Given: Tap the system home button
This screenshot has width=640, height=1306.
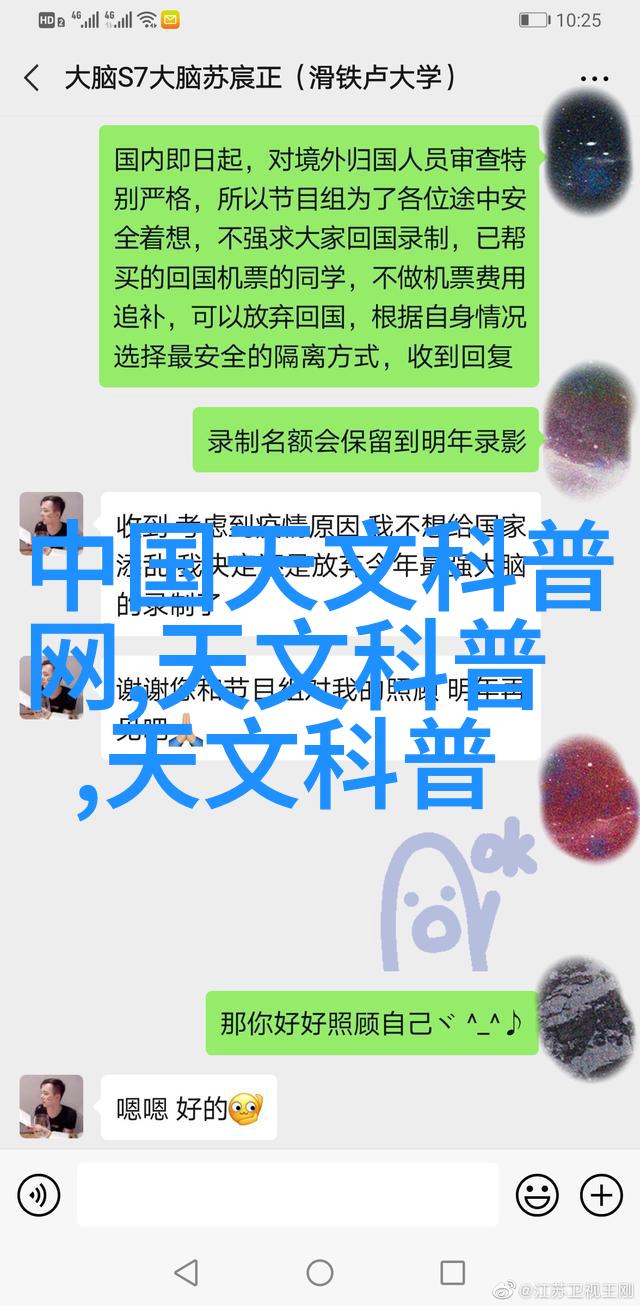Looking at the screenshot, I should pyautogui.click(x=320, y=1273).
